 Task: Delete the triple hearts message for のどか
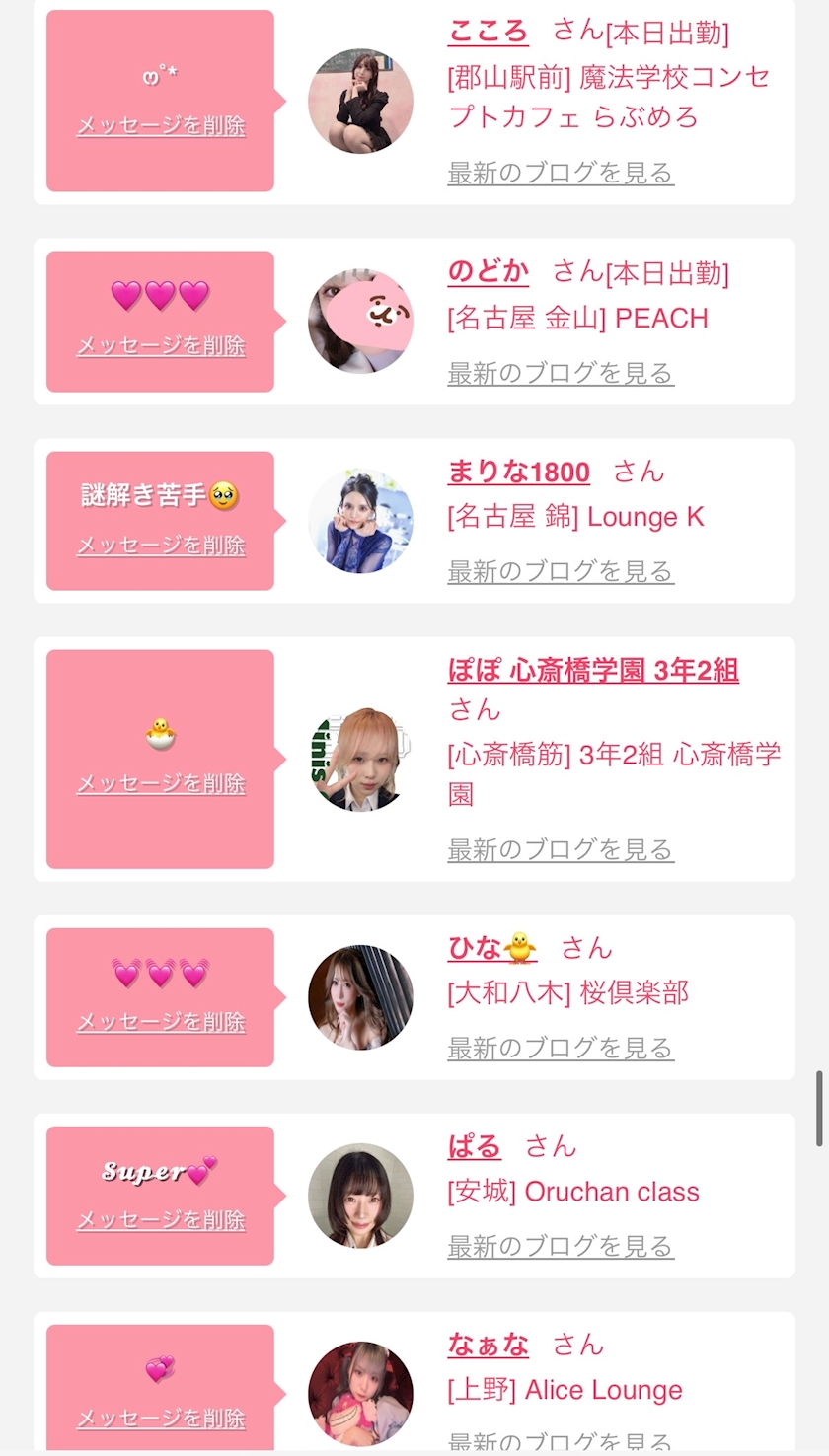161,346
